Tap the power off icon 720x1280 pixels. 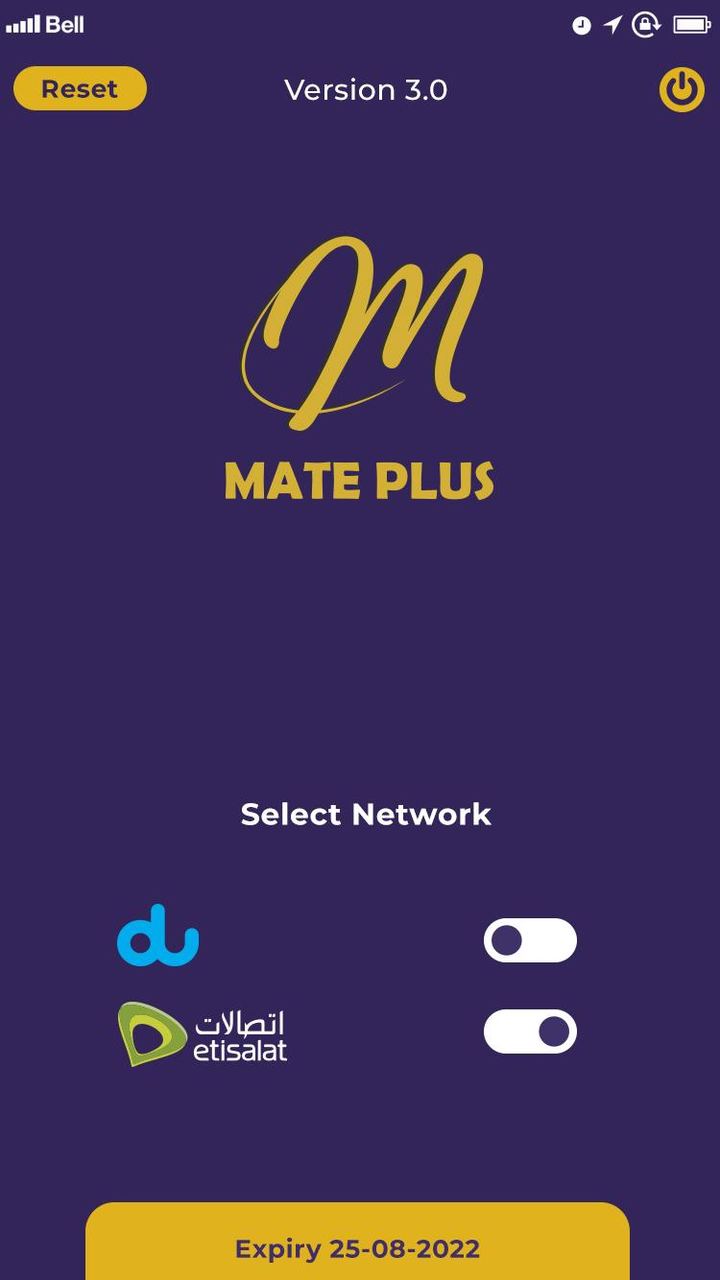(681, 89)
